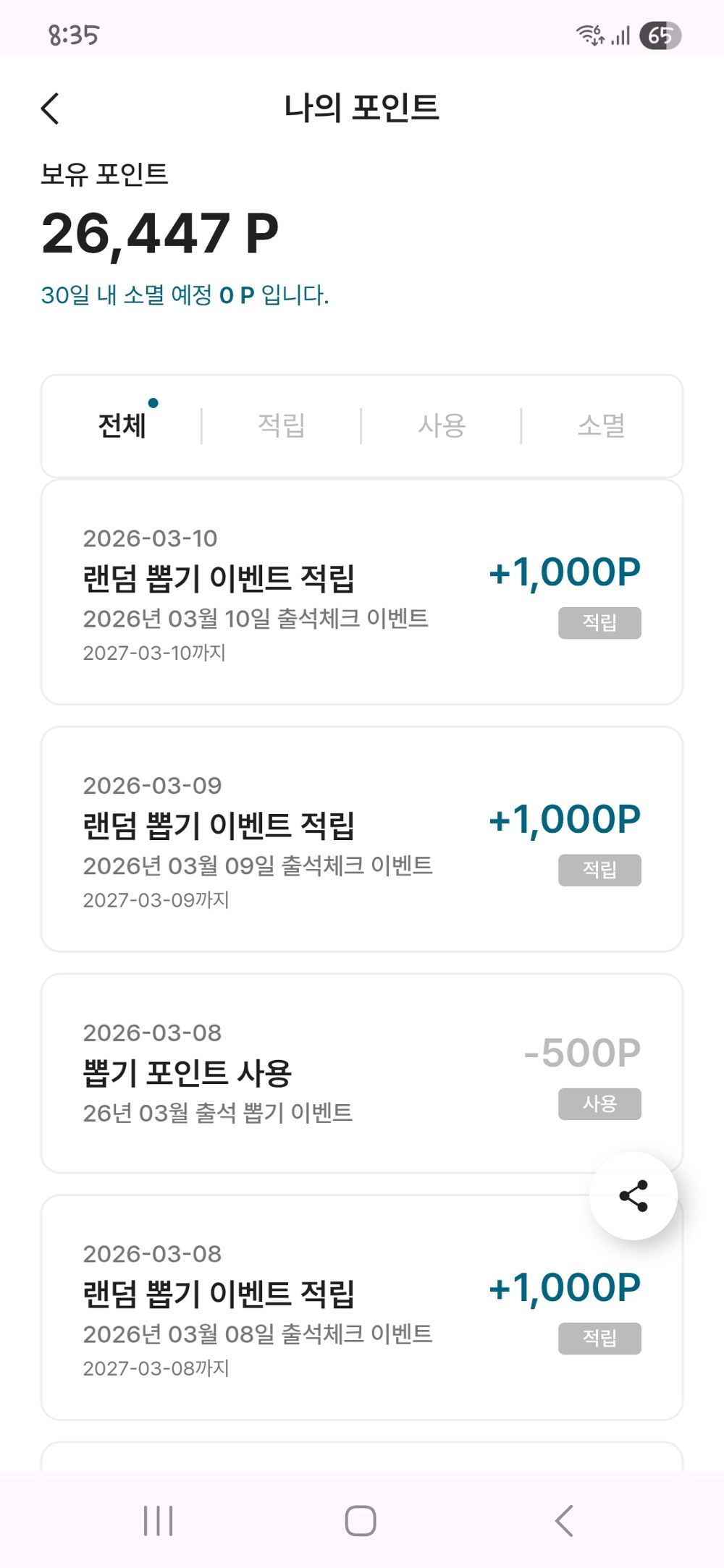Select the 전체 tab
This screenshot has width=724, height=1568.
pyautogui.click(x=122, y=425)
